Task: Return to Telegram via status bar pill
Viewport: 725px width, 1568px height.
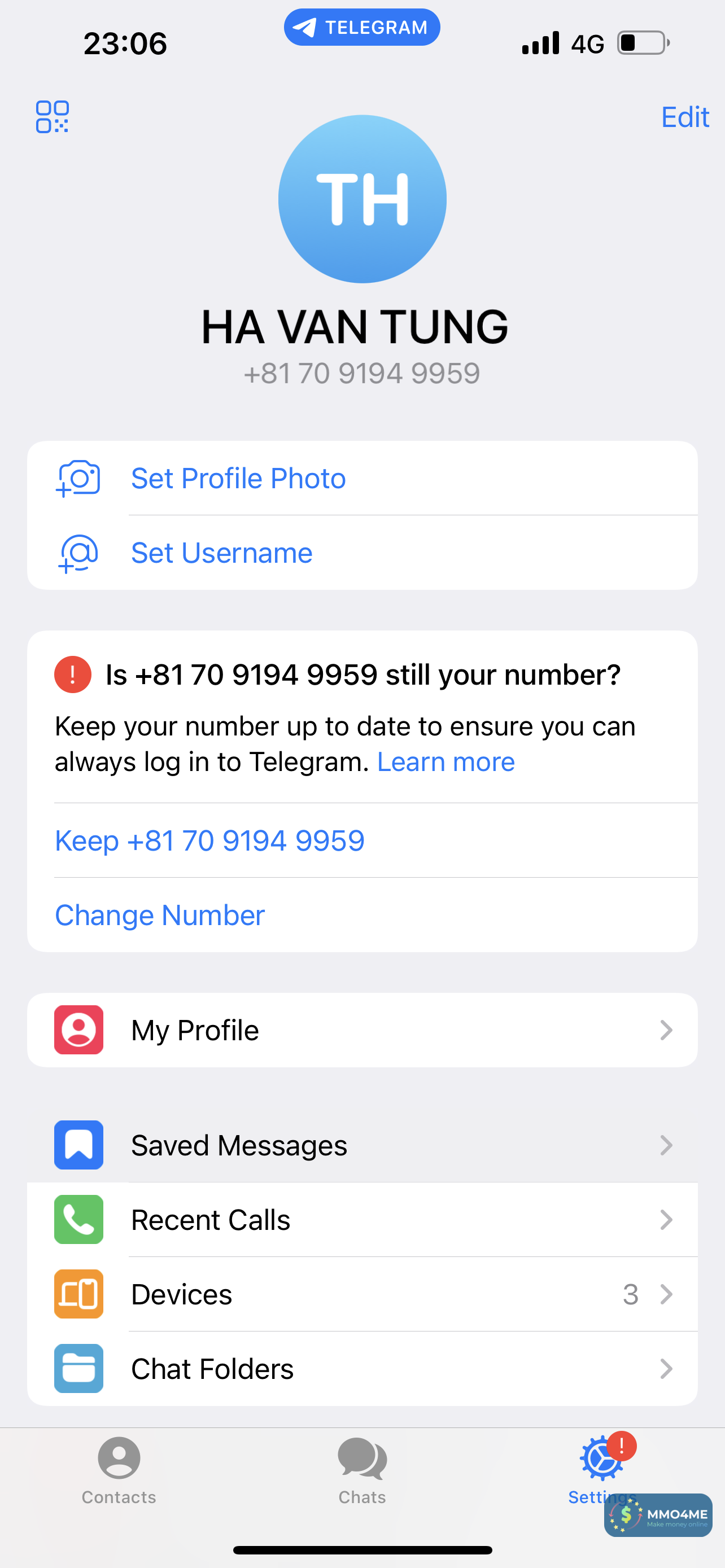Action: coord(362,28)
